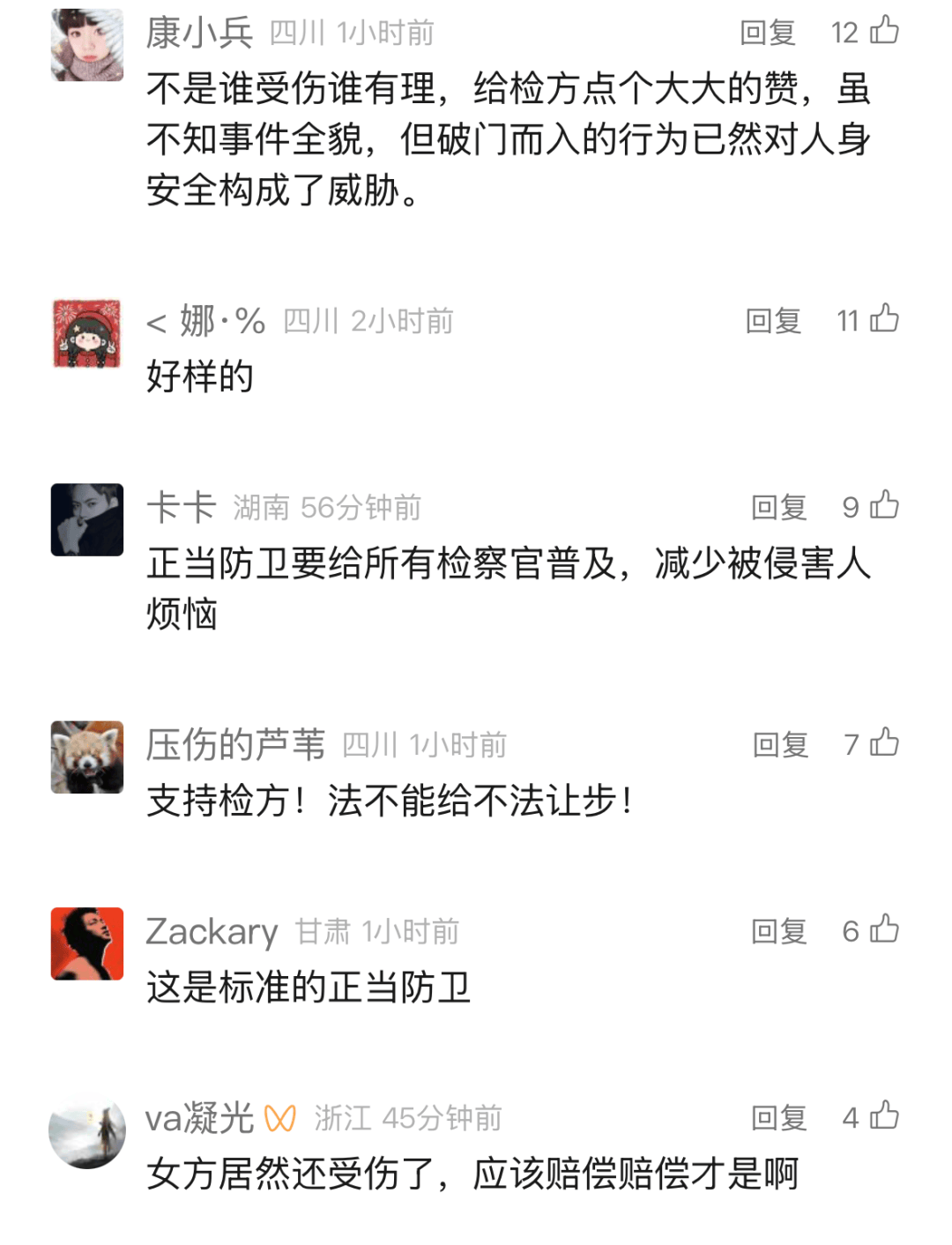Tap the username 康小兵
Image resolution: width=952 pixels, height=1245 pixels.
click(x=199, y=34)
